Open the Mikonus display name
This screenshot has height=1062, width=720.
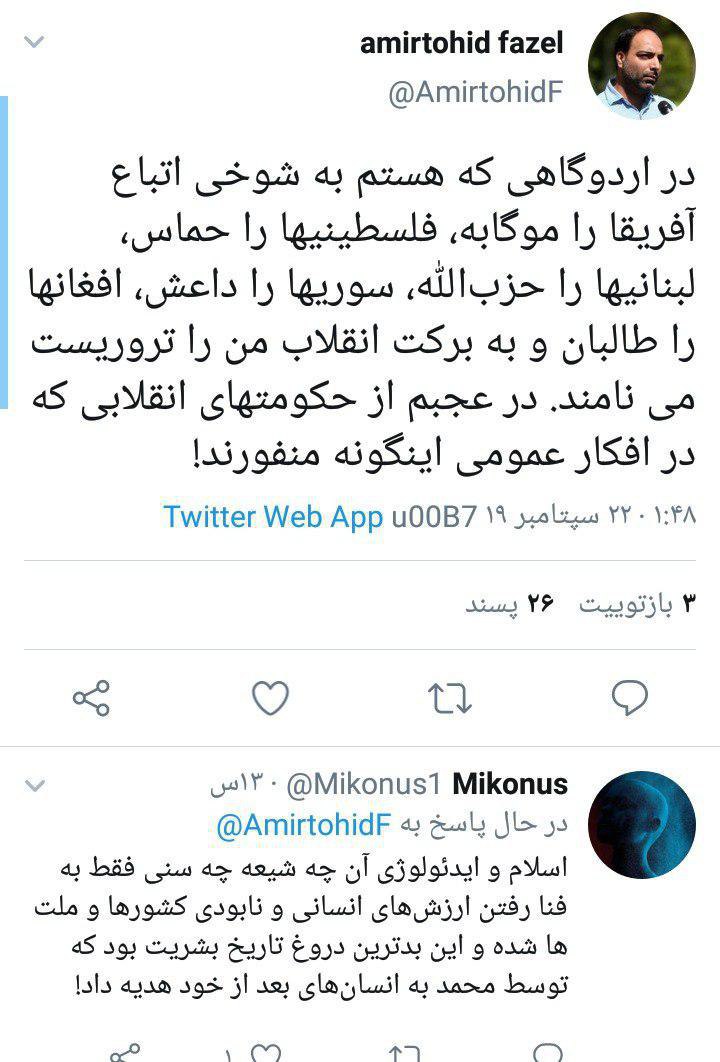point(510,785)
